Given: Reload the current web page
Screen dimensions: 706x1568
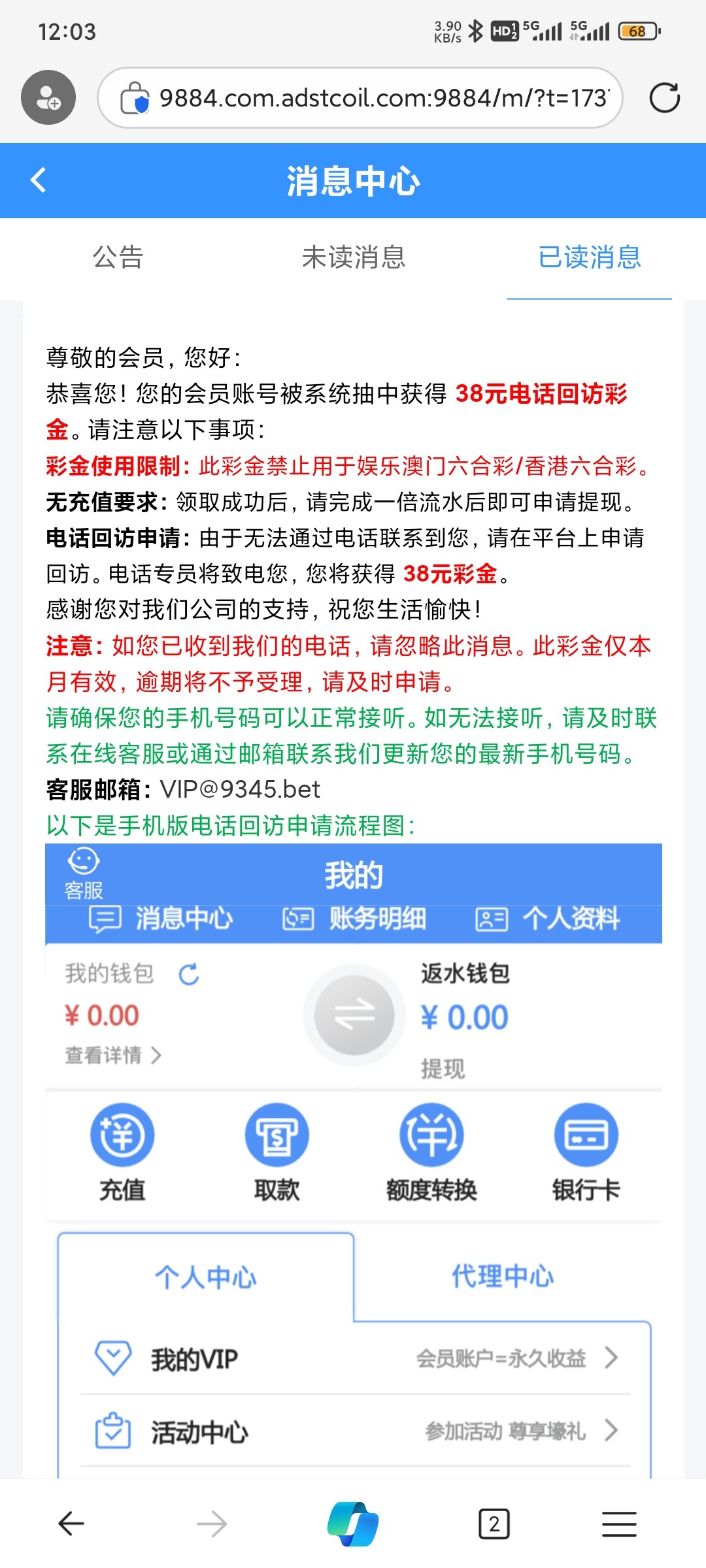Looking at the screenshot, I should (x=664, y=98).
